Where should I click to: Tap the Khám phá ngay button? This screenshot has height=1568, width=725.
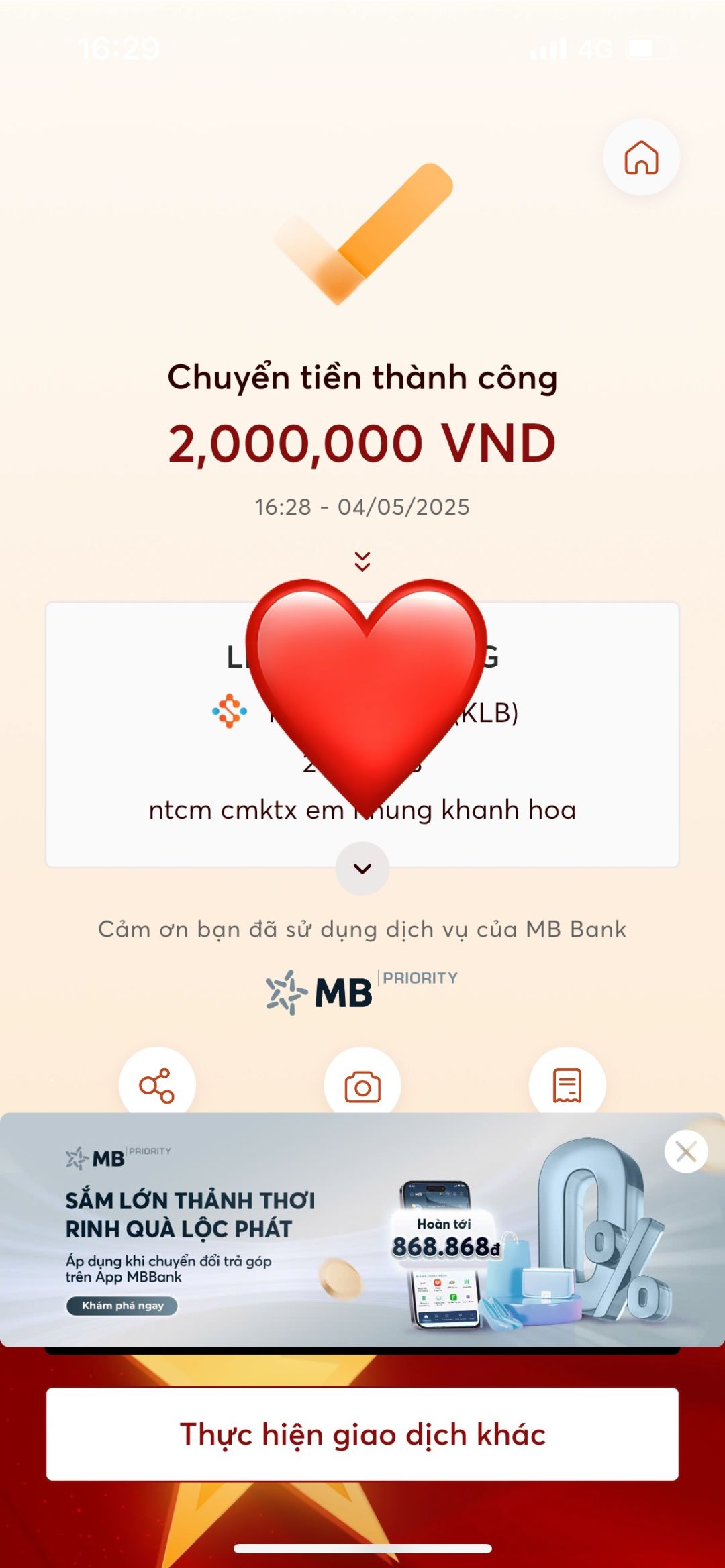(122, 1305)
